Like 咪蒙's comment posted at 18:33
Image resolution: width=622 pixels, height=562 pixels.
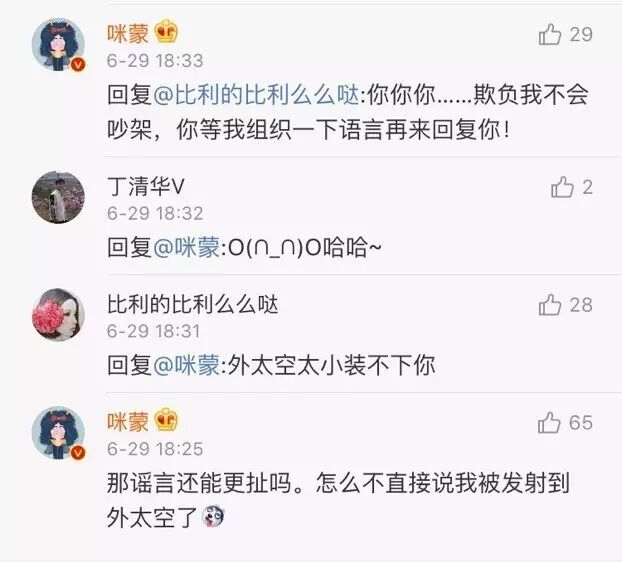(550, 35)
